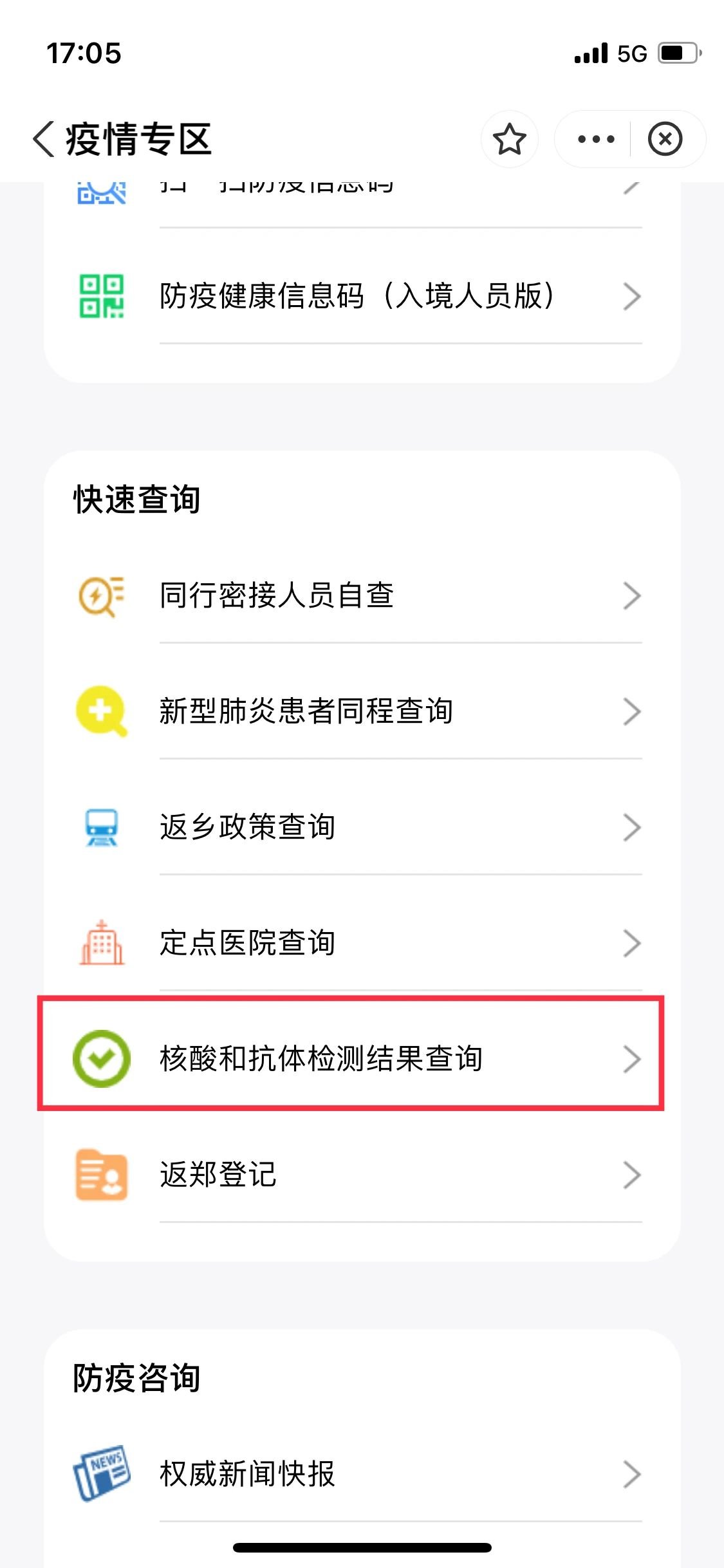Open 定点医院查询
This screenshot has height=1568, width=724.
click(360, 943)
